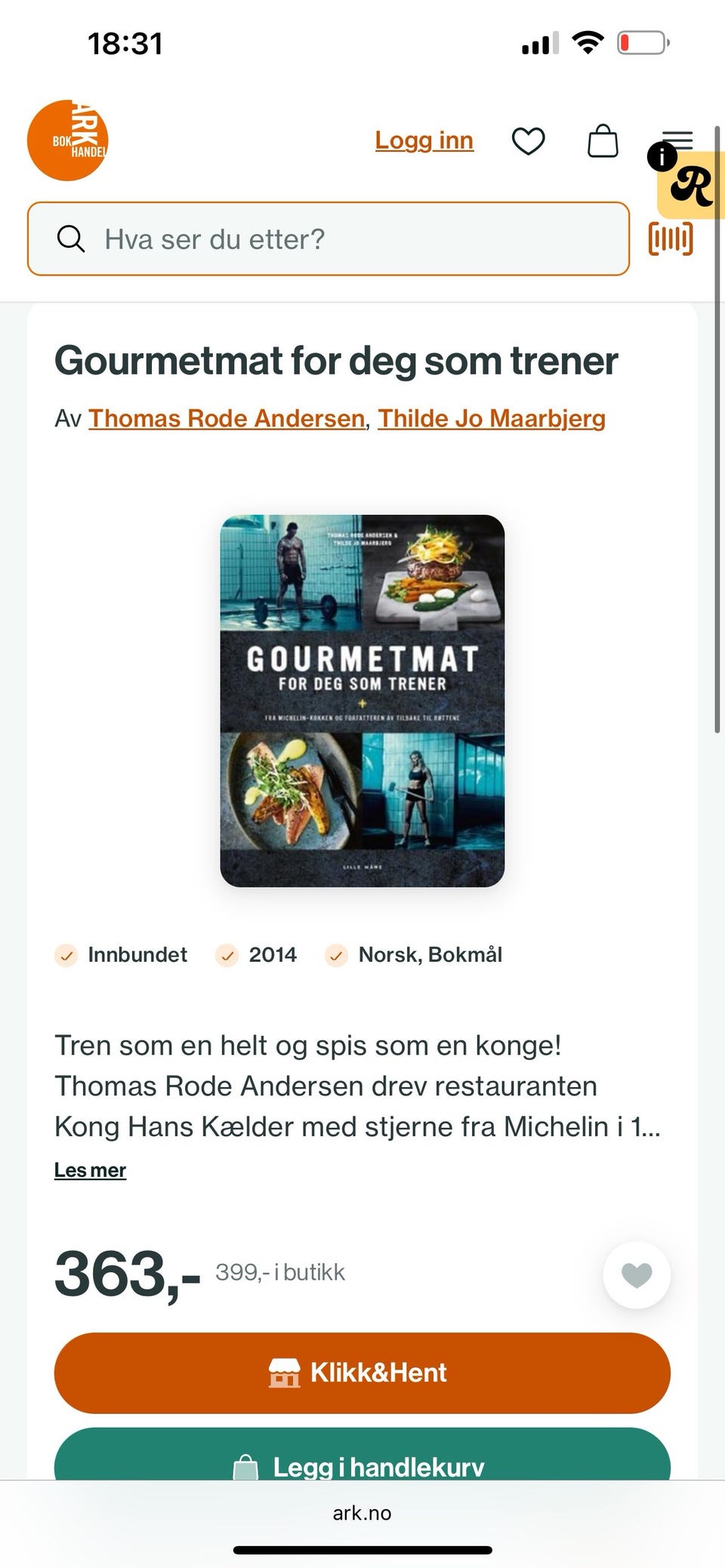The image size is (725, 1568).
Task: Activate the barcode scanner icon
Action: coord(669,239)
